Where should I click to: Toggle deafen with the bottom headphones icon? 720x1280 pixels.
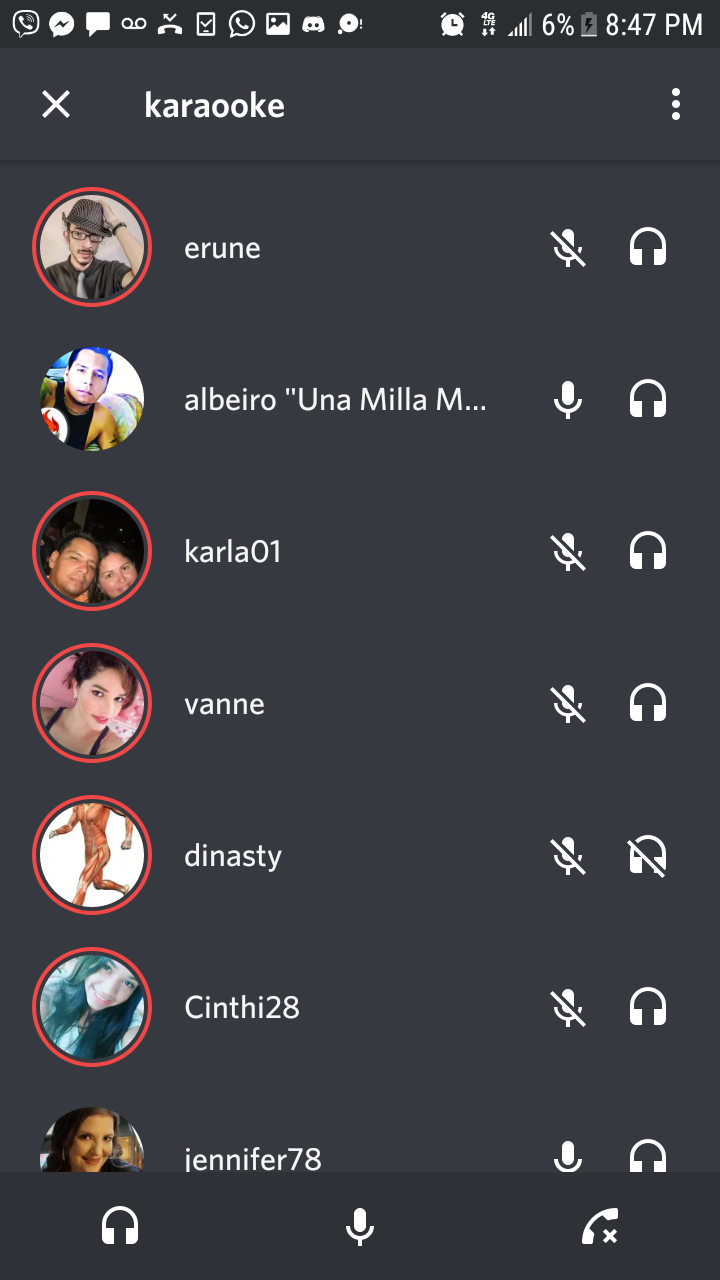120,1226
